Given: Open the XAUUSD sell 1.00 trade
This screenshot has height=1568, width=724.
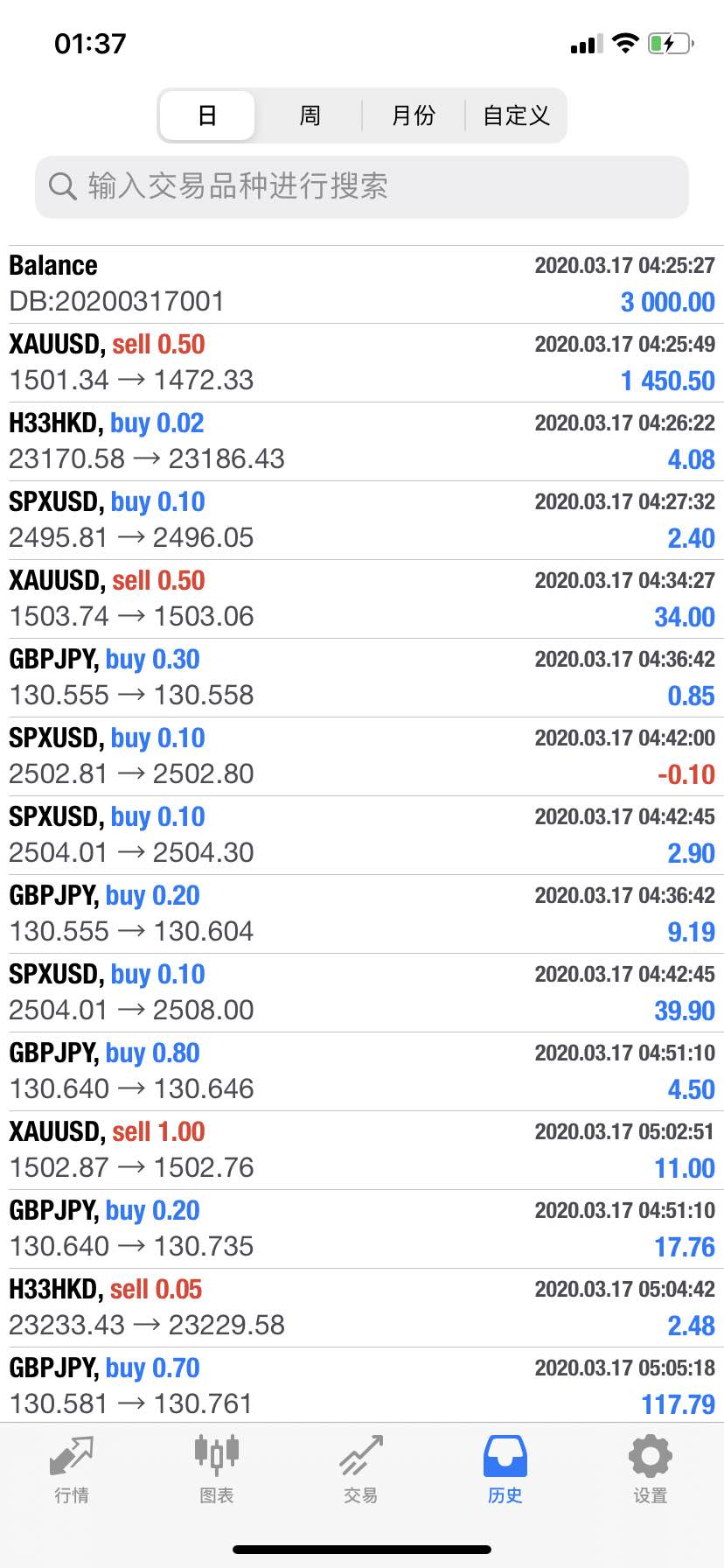Looking at the screenshot, I should pos(362,1151).
